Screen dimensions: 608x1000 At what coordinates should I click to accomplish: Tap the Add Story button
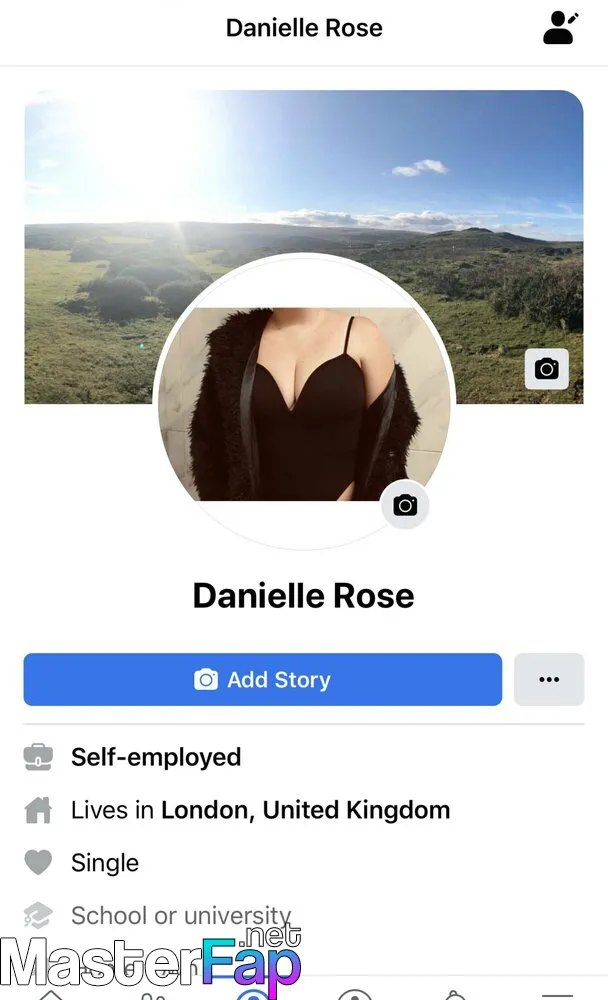[263, 679]
